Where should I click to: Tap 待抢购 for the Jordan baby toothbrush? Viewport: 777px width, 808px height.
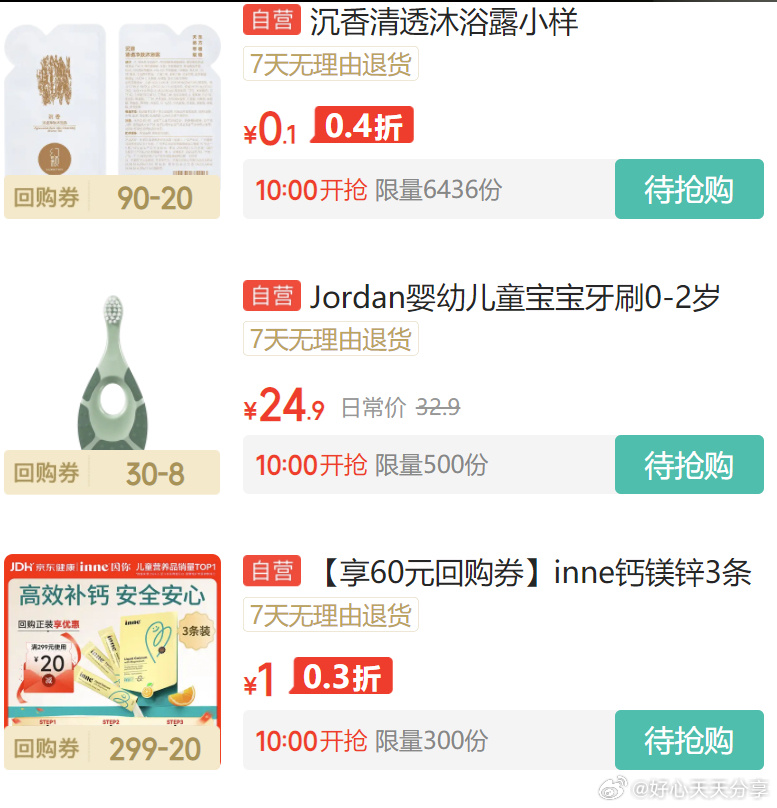688,465
